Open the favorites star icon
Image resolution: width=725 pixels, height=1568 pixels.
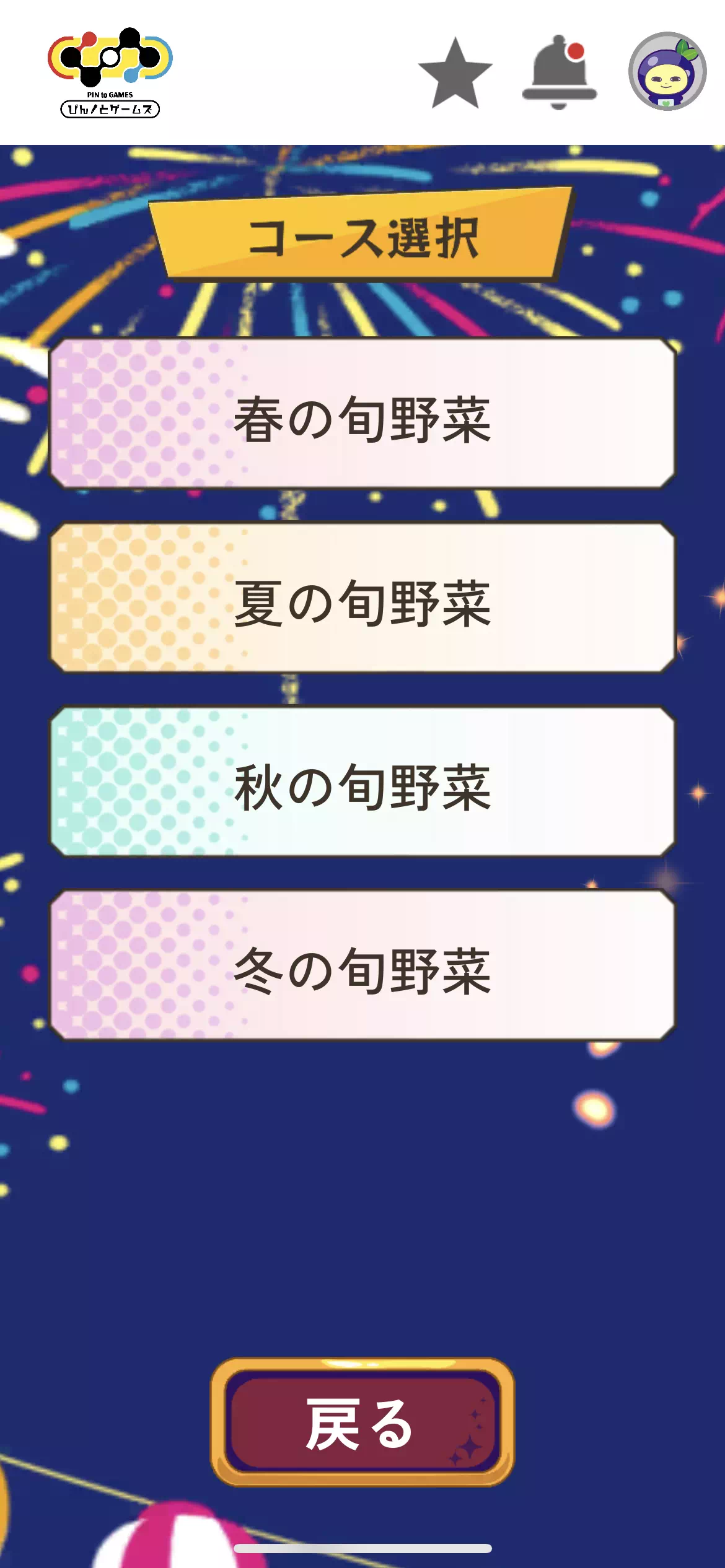[x=455, y=73]
